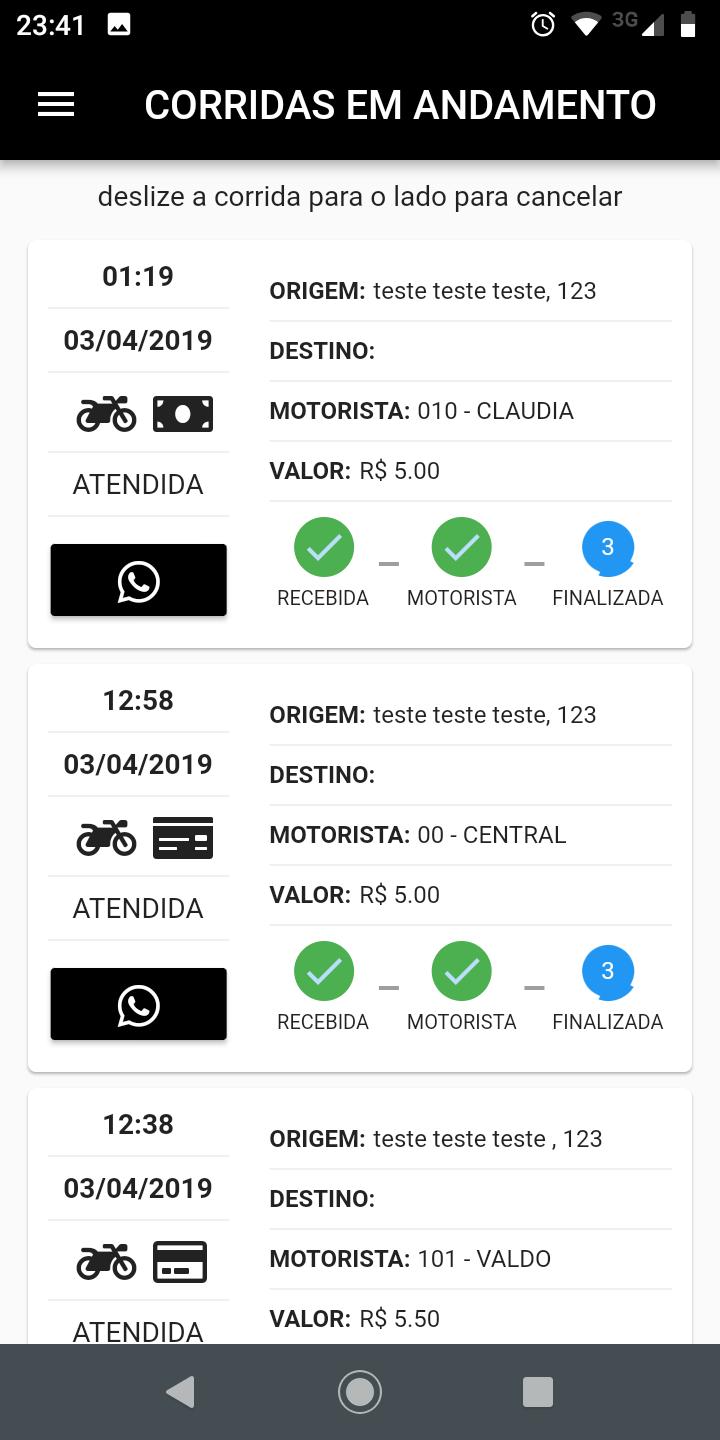The height and width of the screenshot is (1440, 720).
Task: Tap WhatsApp button on the 12:58 ride
Action: (138, 1005)
